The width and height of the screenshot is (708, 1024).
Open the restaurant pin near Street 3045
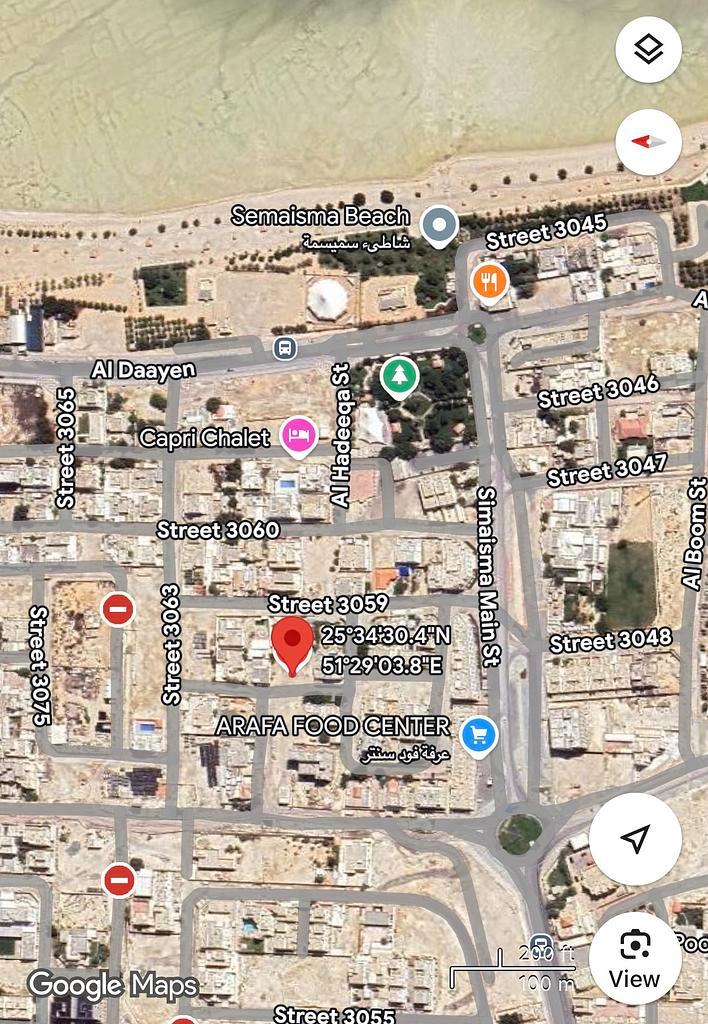490,283
